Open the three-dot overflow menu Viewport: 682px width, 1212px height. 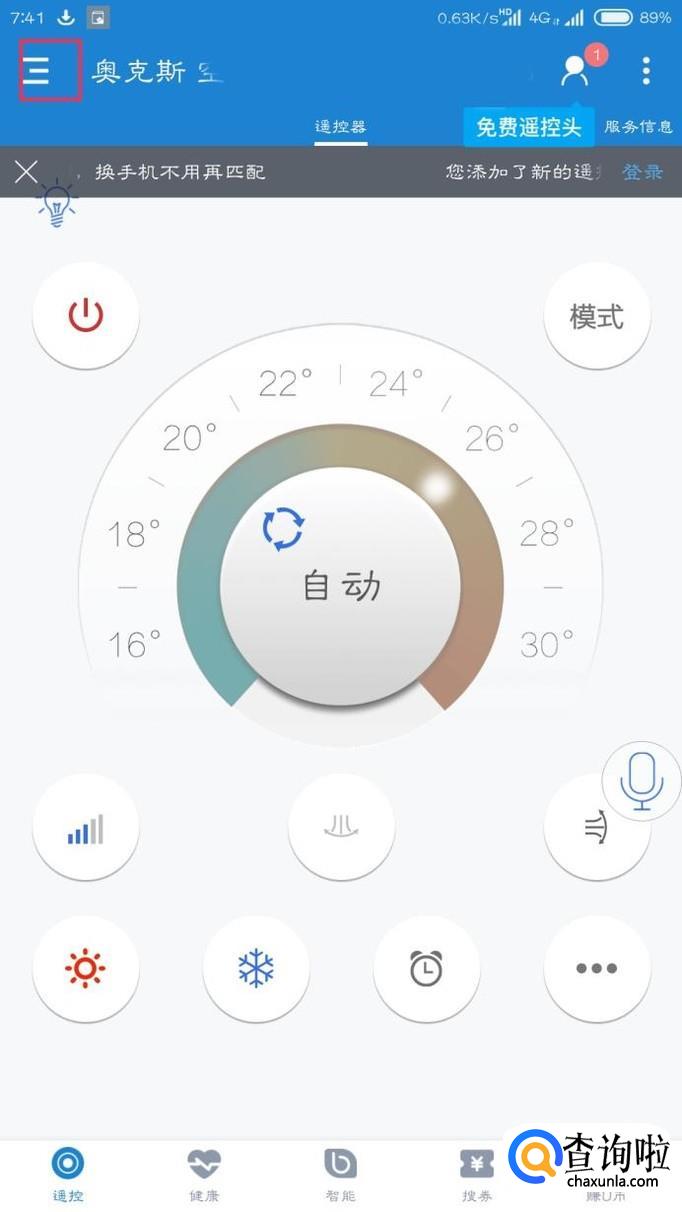tap(646, 70)
